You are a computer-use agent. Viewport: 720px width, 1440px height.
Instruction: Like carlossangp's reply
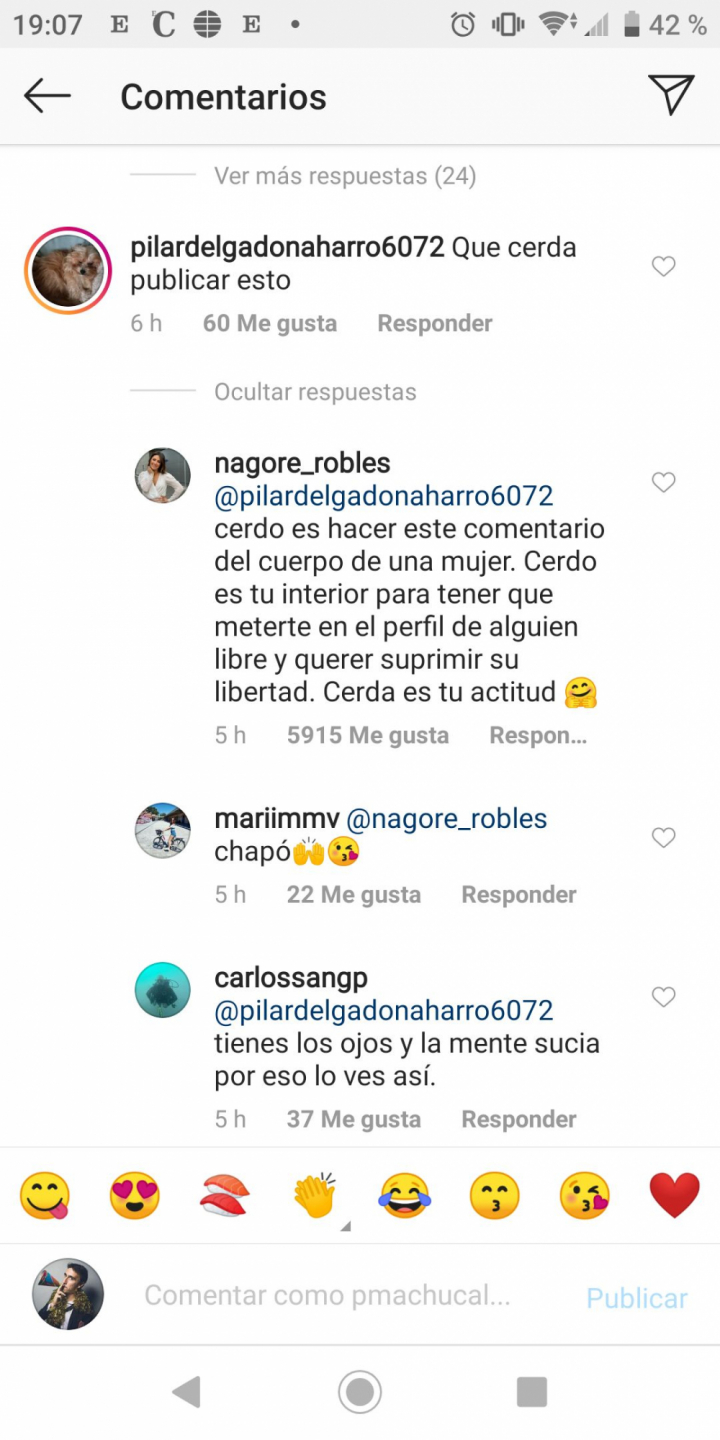[x=663, y=997]
